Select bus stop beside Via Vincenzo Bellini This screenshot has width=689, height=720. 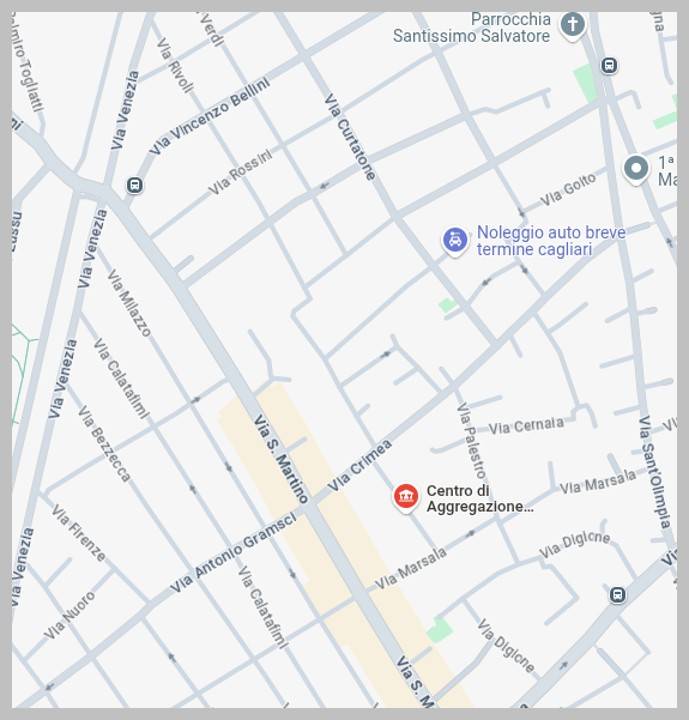[134, 185]
